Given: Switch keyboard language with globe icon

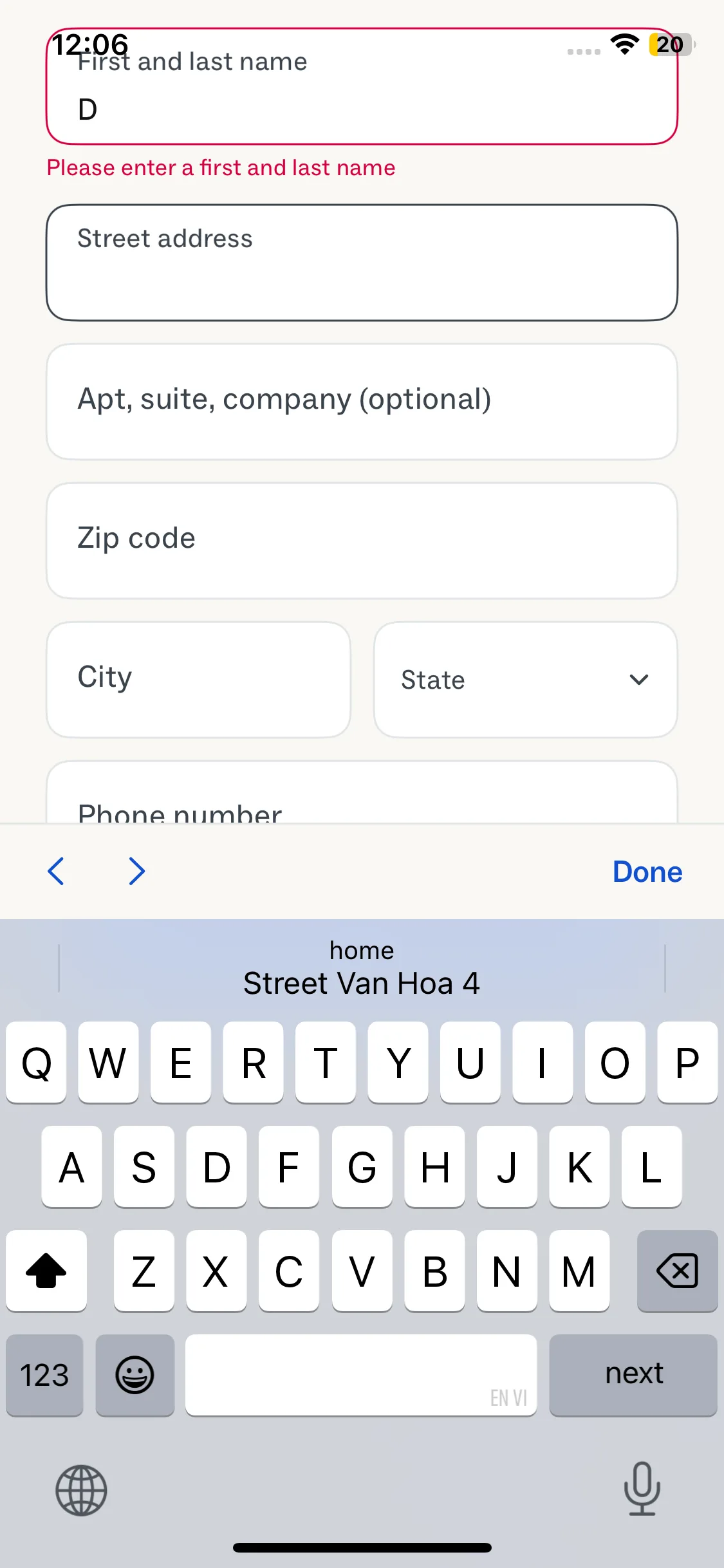Looking at the screenshot, I should point(81,1489).
